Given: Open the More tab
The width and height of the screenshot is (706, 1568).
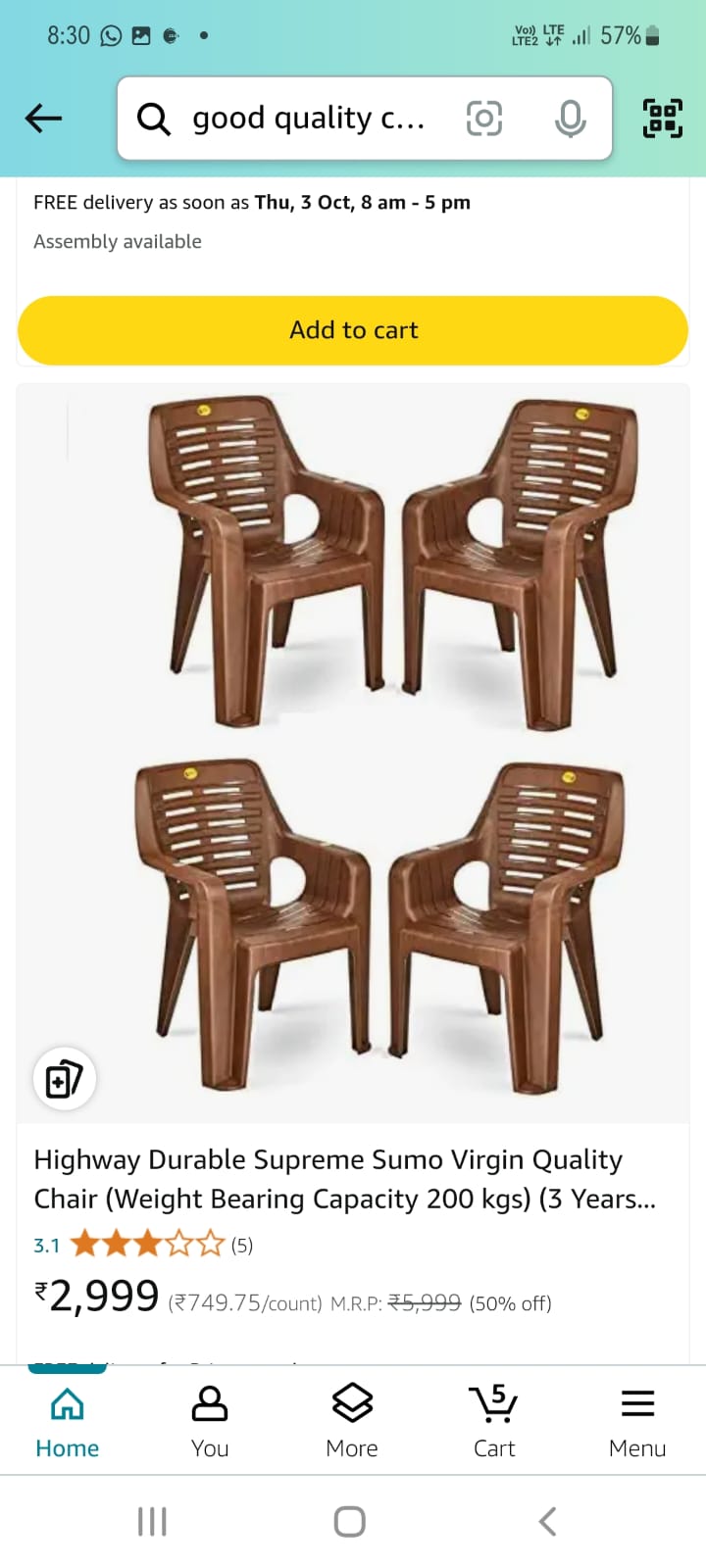Looking at the screenshot, I should click(352, 1422).
